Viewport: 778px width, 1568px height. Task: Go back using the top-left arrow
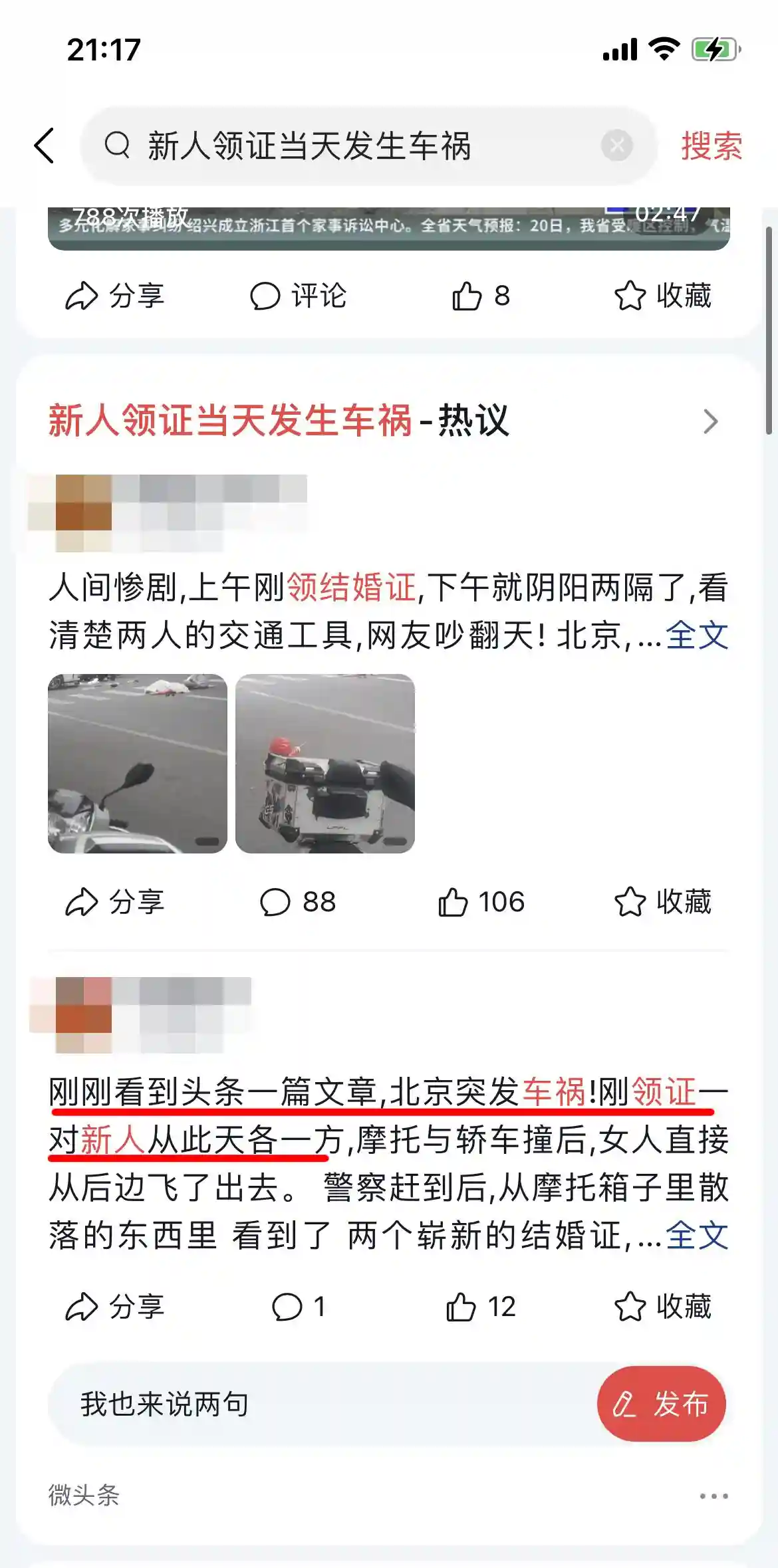point(45,146)
